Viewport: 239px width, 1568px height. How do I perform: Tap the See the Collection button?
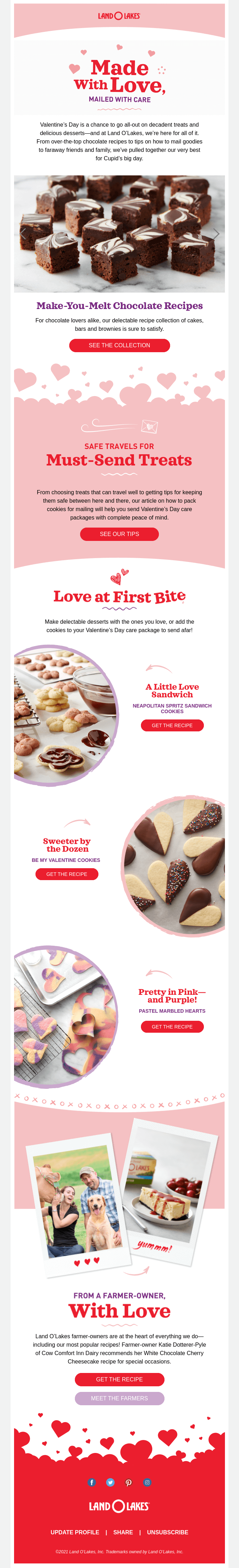[119, 345]
